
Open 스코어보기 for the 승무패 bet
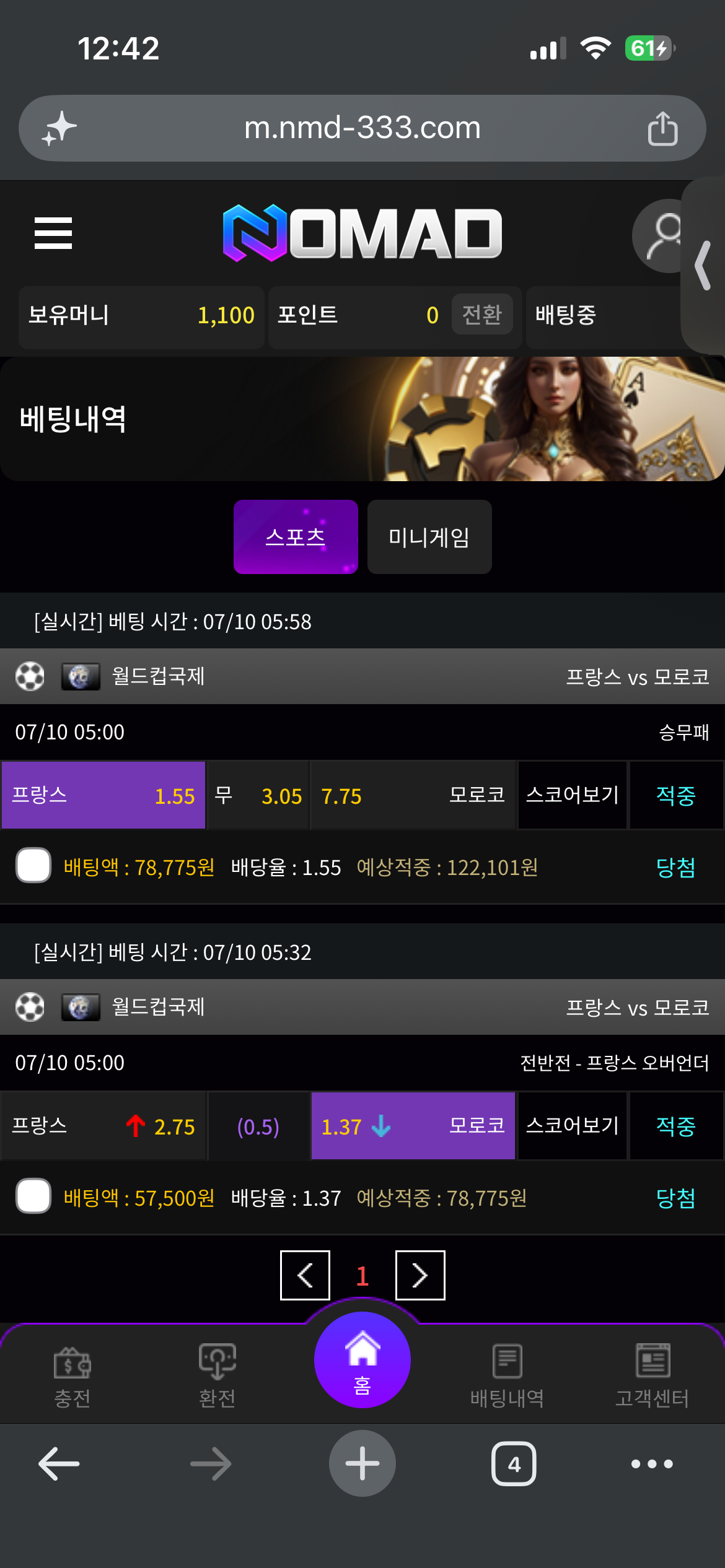tap(572, 795)
